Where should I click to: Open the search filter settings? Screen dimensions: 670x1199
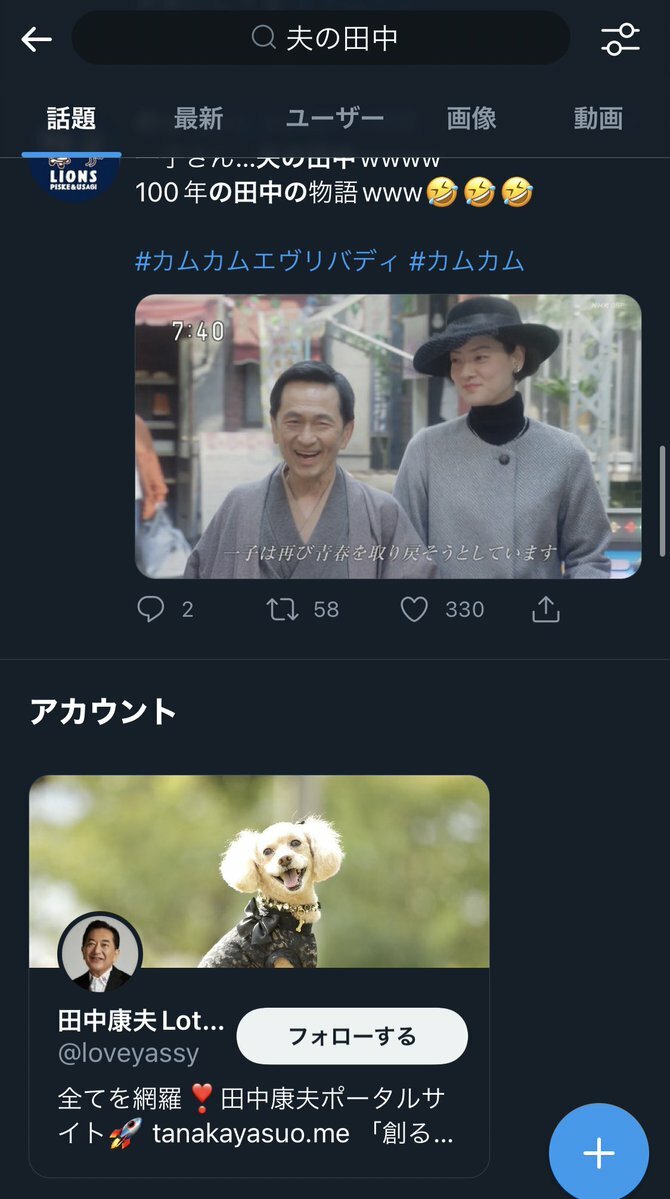tap(620, 39)
